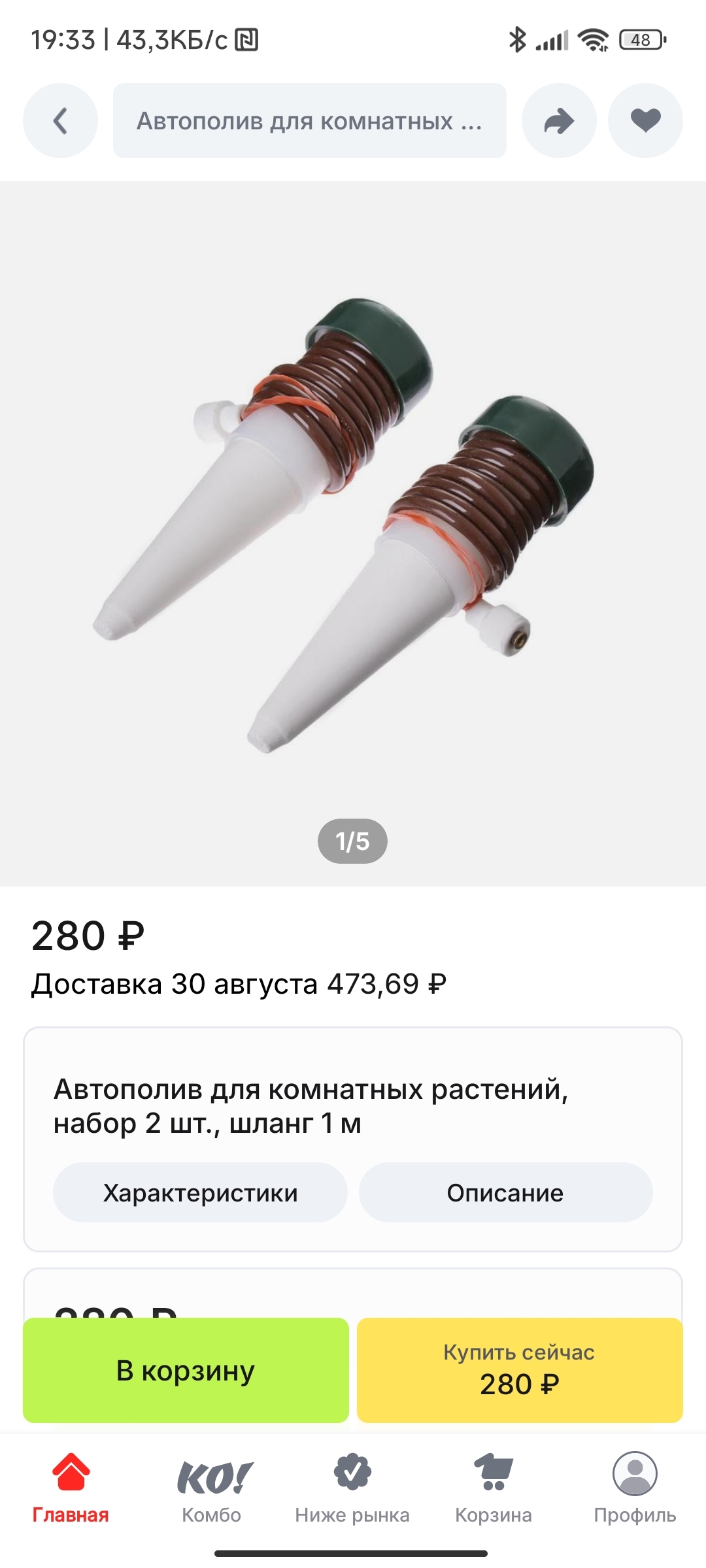Open the Комбо tab
This screenshot has width=706, height=1568.
(x=212, y=1490)
